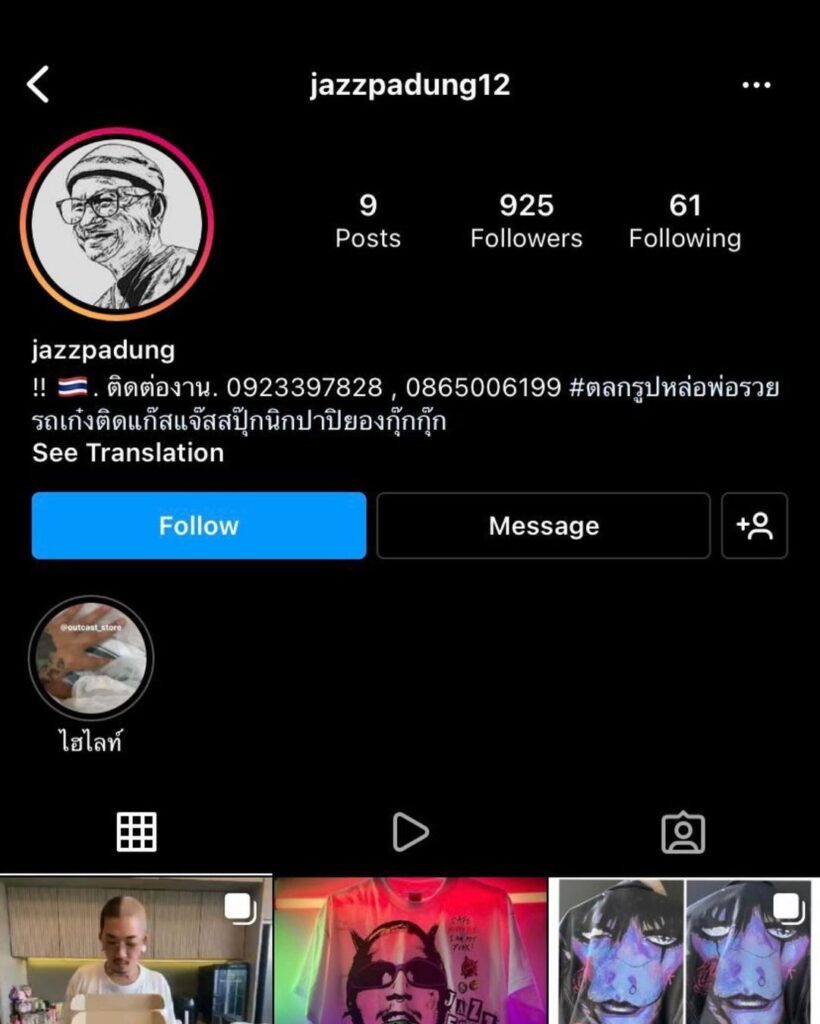Tap See Translation under the bio
This screenshot has width=820, height=1024.
[128, 453]
